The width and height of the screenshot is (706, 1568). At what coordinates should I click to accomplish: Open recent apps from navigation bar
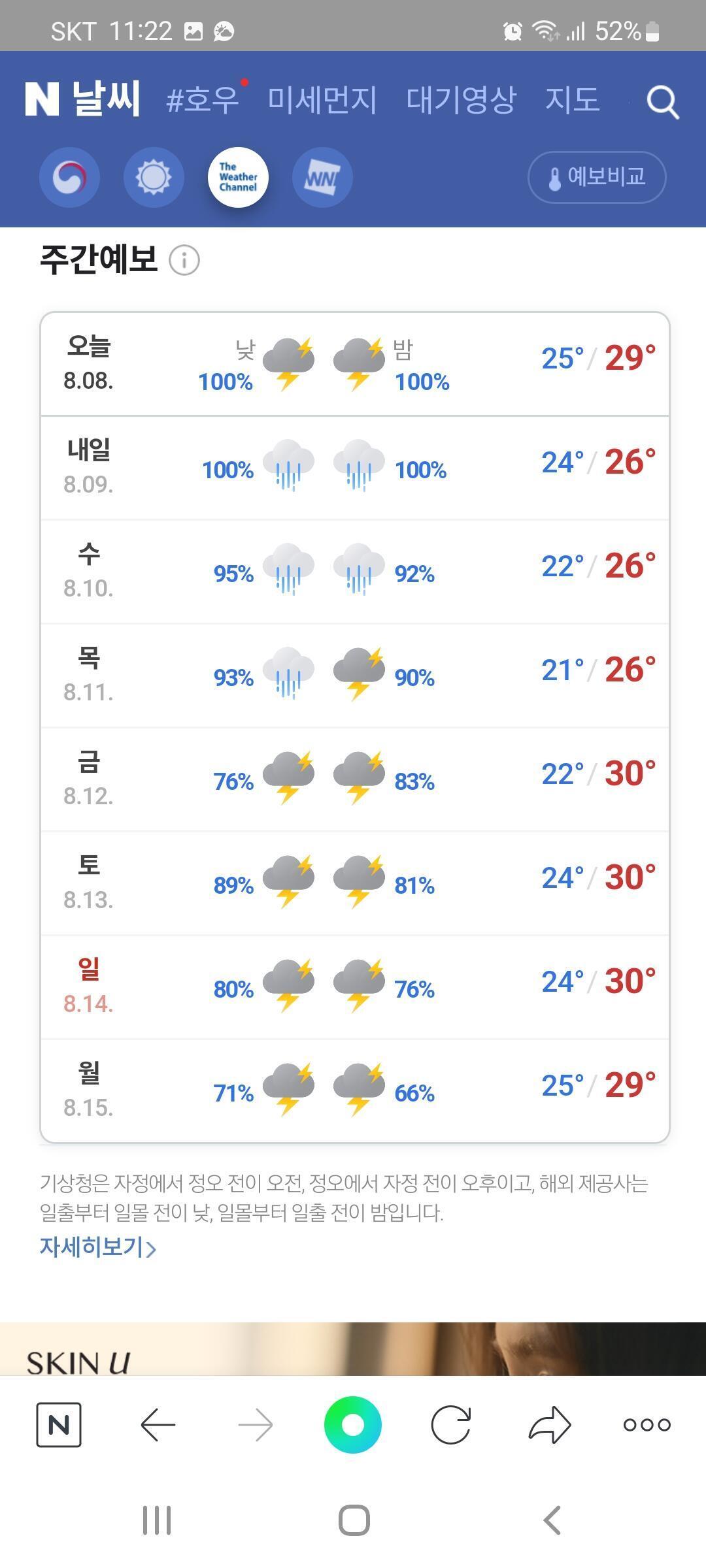point(157,1520)
